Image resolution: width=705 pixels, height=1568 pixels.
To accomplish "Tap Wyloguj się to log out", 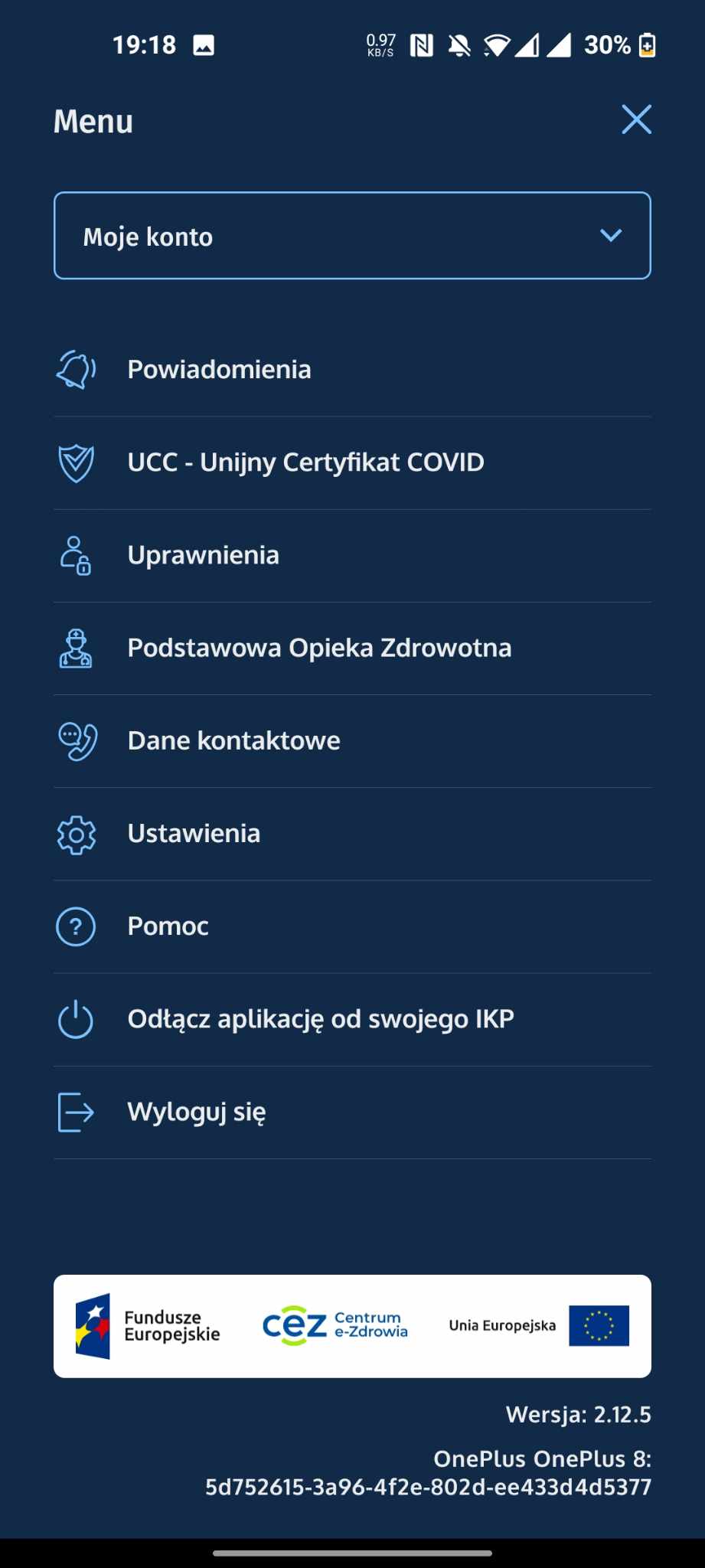I will tap(352, 1112).
